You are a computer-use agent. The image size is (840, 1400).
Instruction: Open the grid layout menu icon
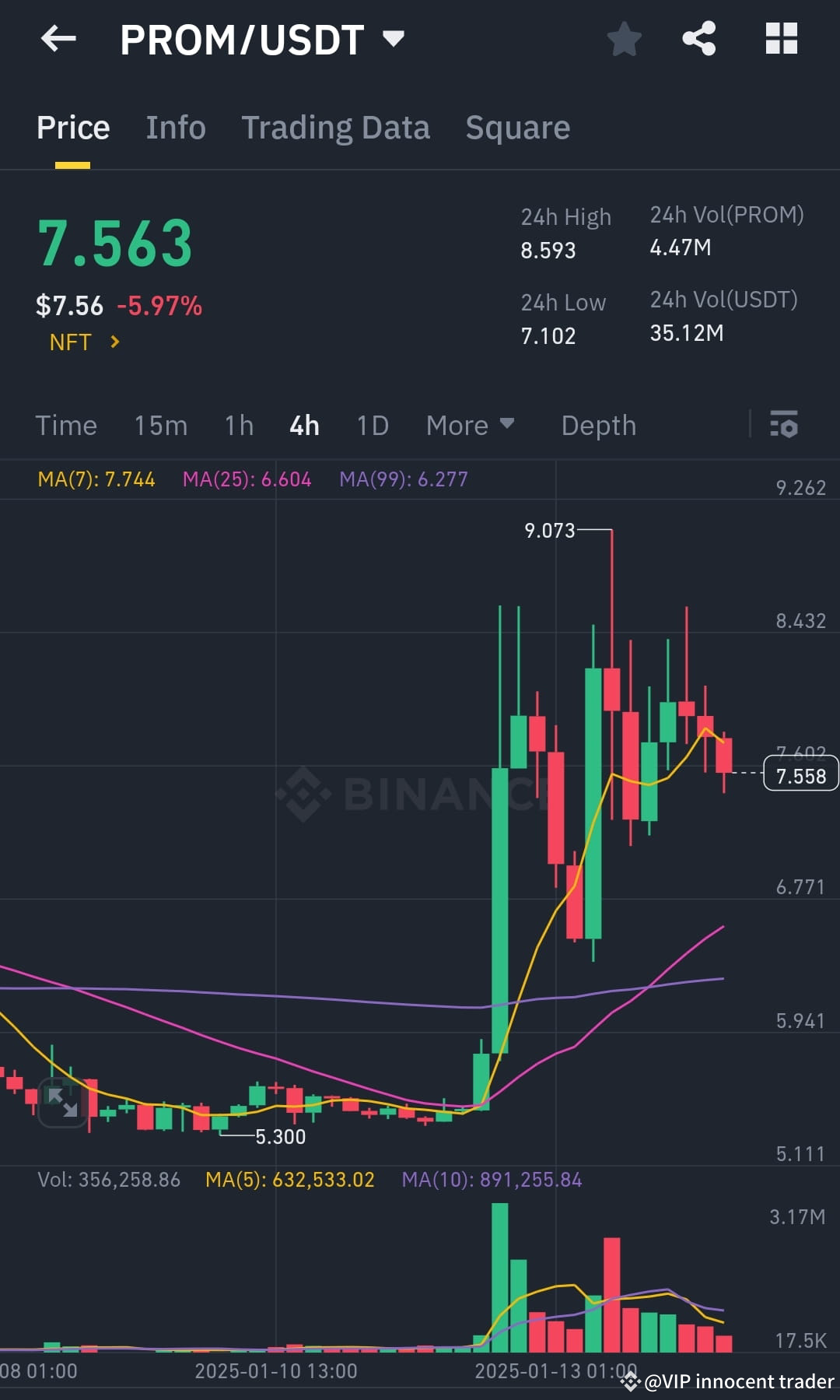(782, 38)
